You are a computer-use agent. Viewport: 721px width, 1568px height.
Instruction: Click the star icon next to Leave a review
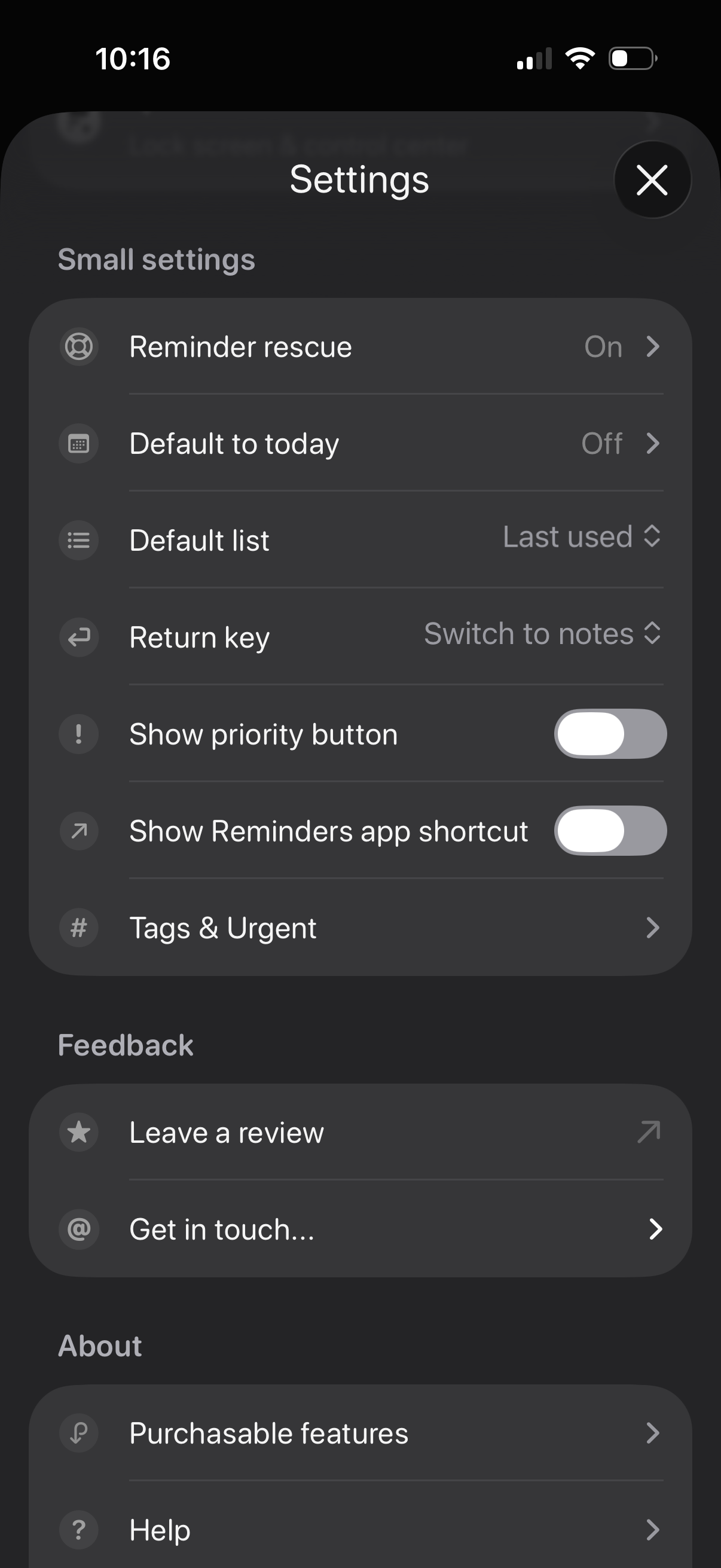78,1132
